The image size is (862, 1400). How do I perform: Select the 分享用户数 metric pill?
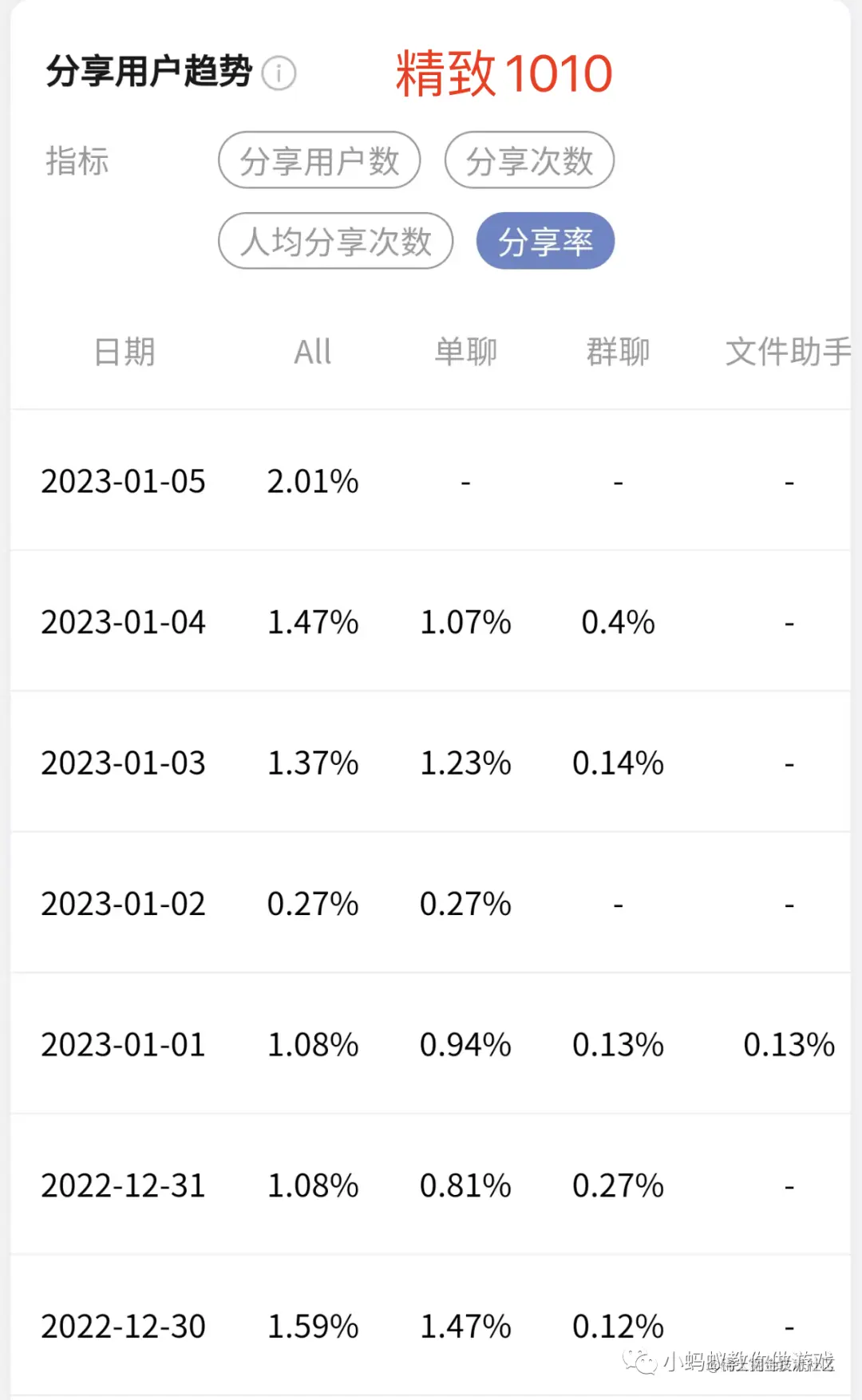319,160
